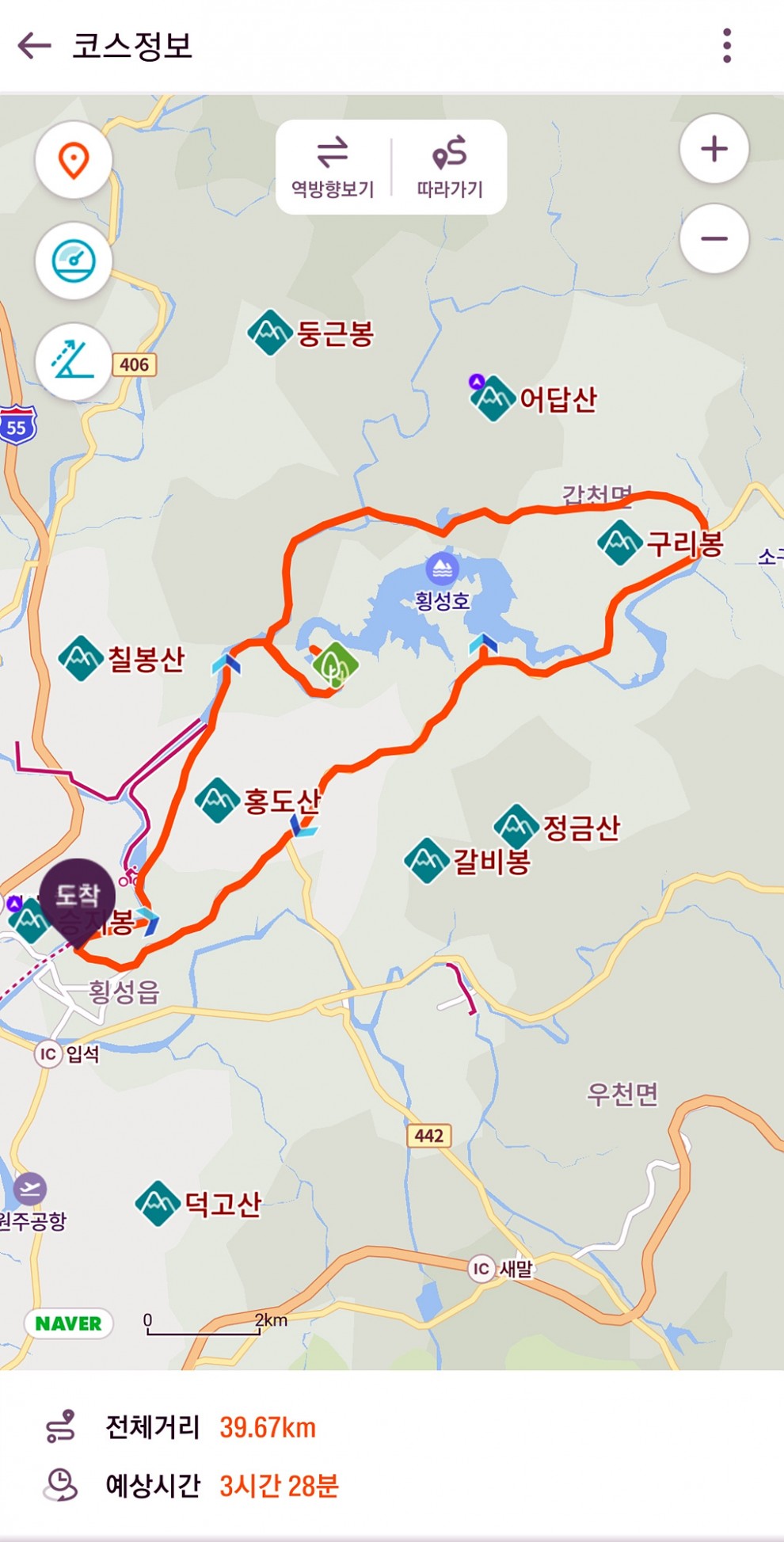Tap 역방향보기 to reverse the course
Viewport: 784px width, 1542px height.
click(333, 167)
